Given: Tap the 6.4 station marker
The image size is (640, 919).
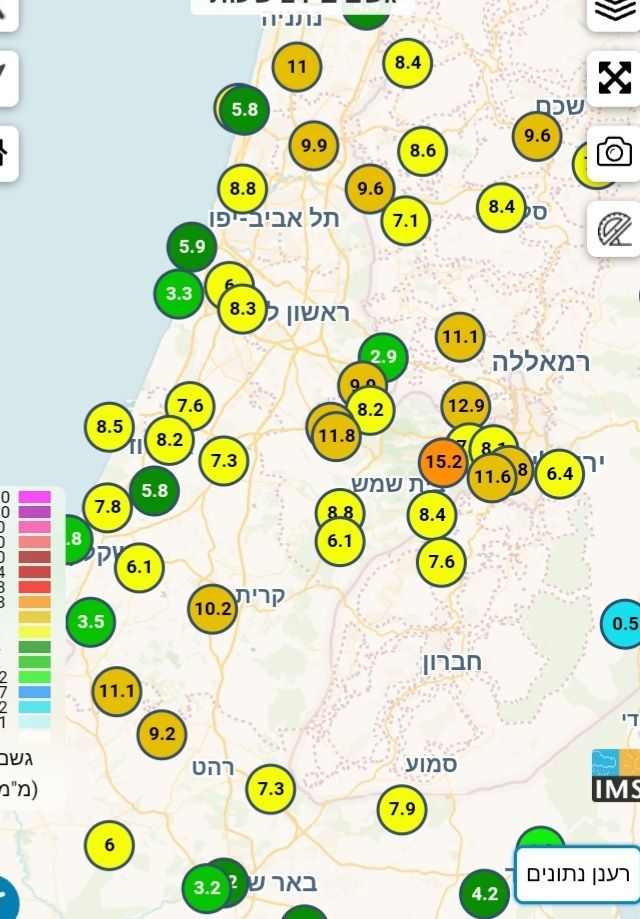Looking at the screenshot, I should (560, 474).
